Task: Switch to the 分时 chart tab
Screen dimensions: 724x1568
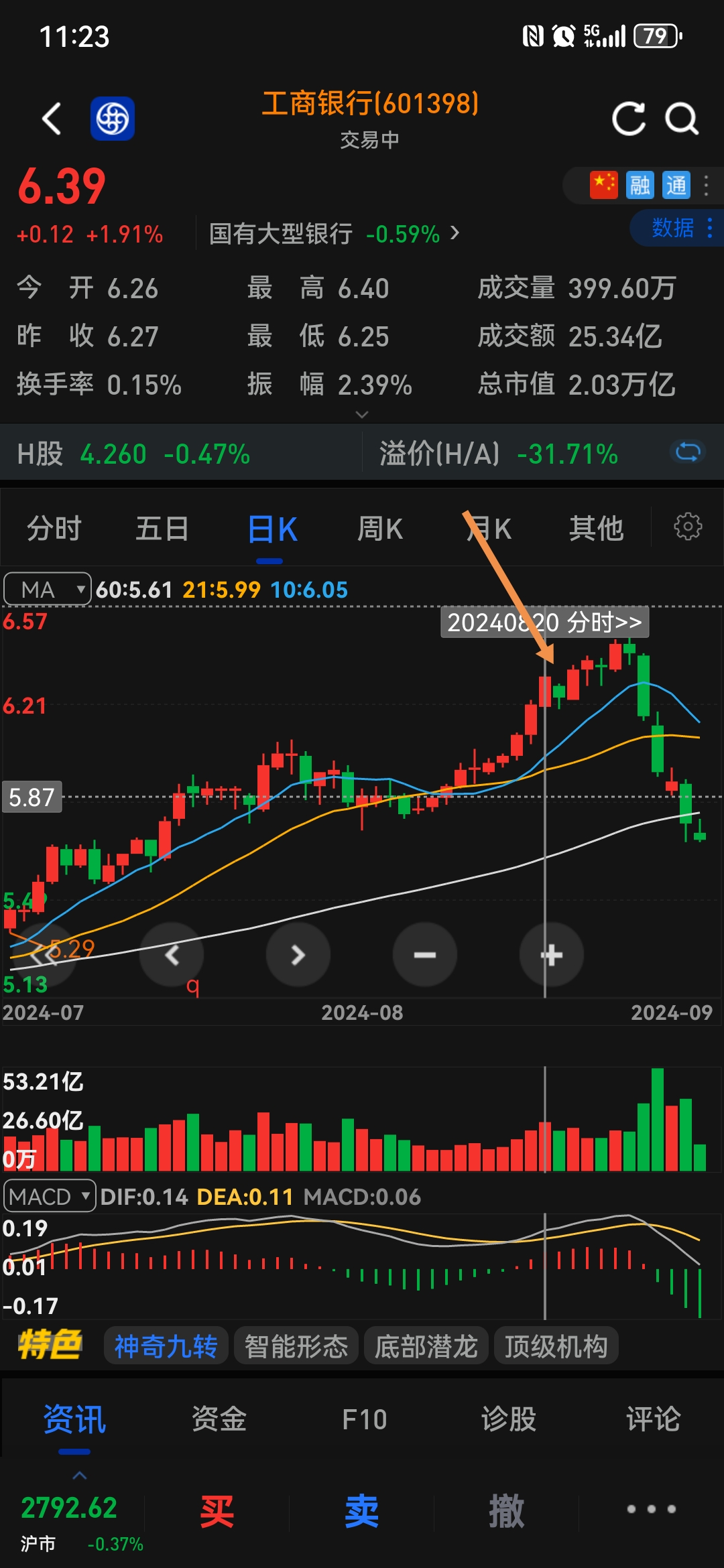Action: pyautogui.click(x=54, y=529)
